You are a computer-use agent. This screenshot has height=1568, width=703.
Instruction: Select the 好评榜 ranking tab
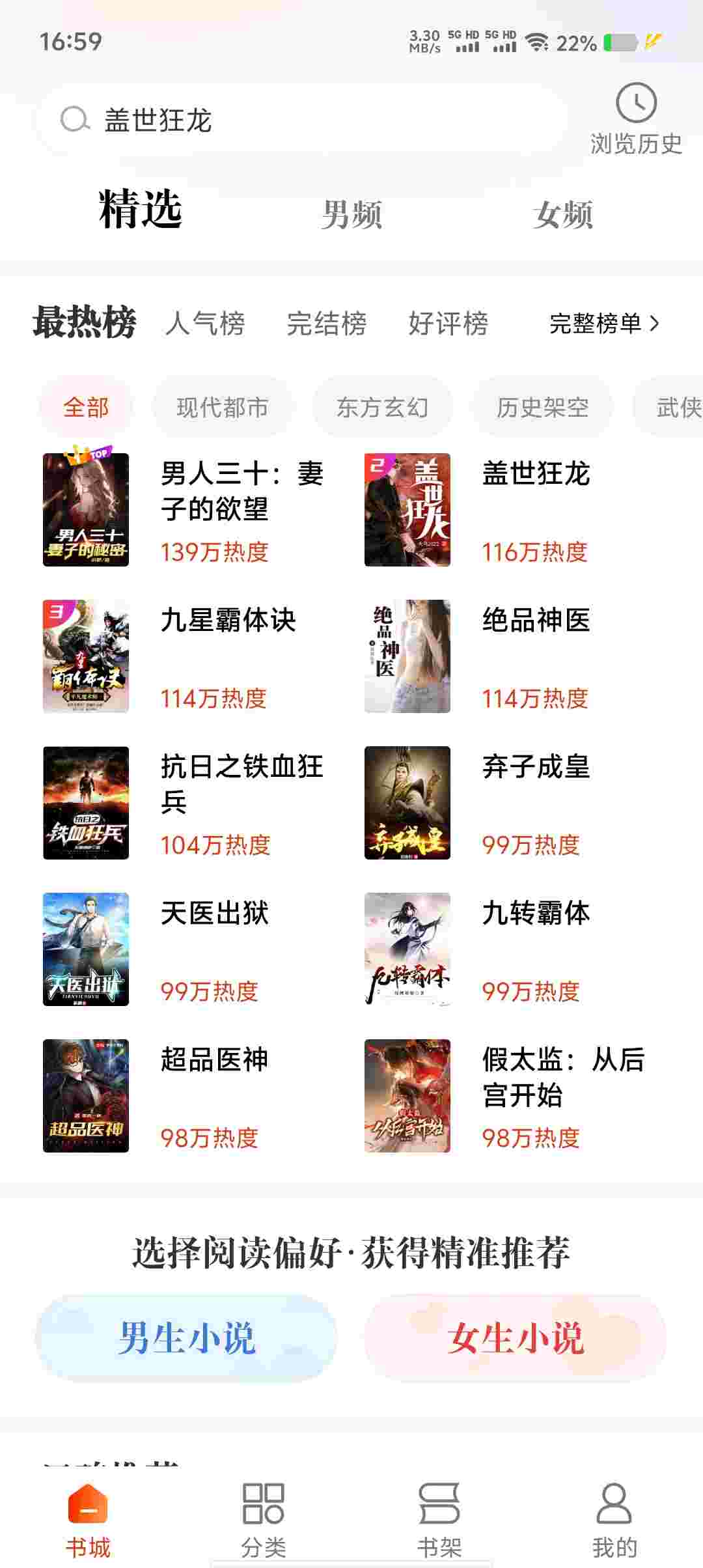(448, 323)
